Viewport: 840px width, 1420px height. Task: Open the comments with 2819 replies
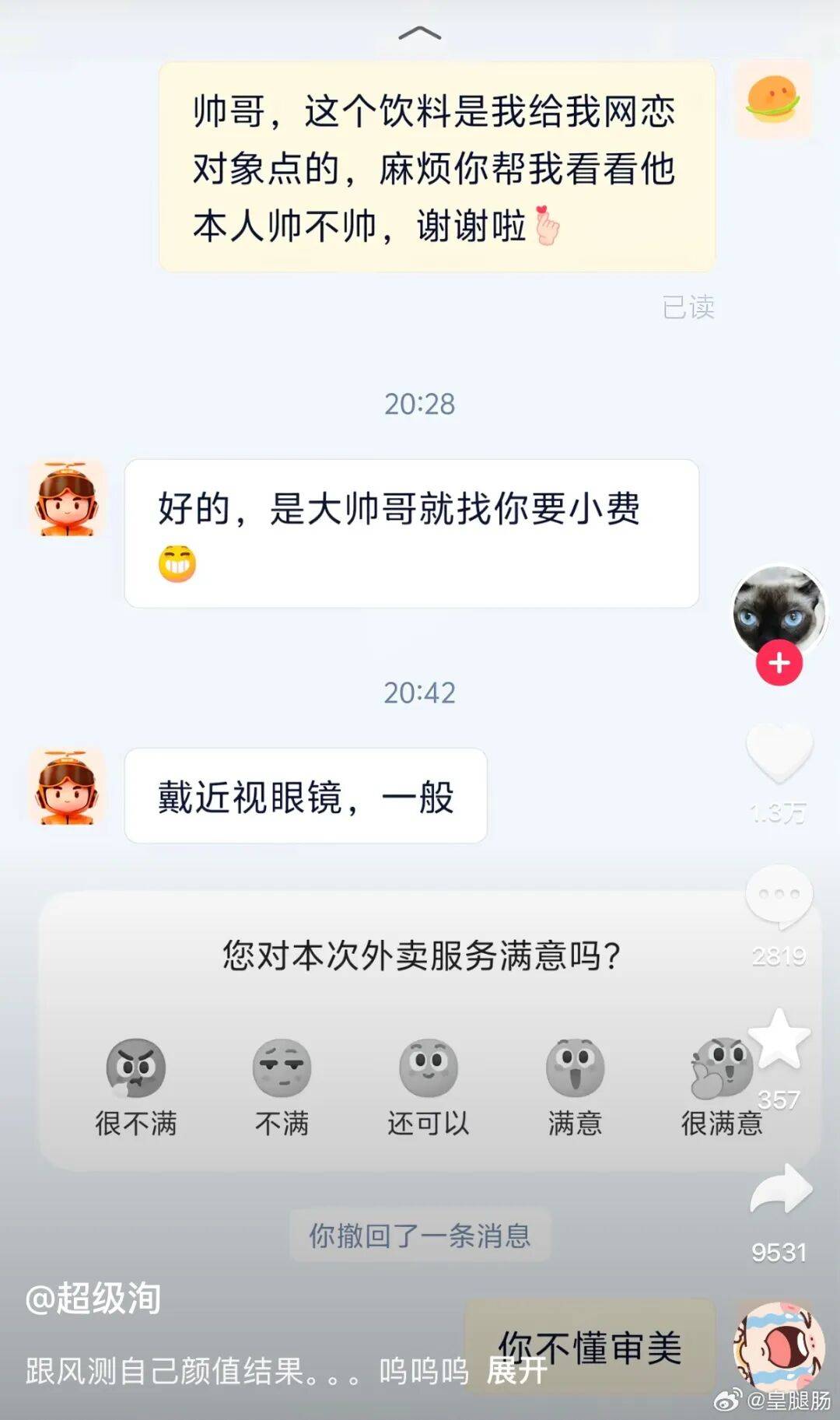[x=779, y=896]
